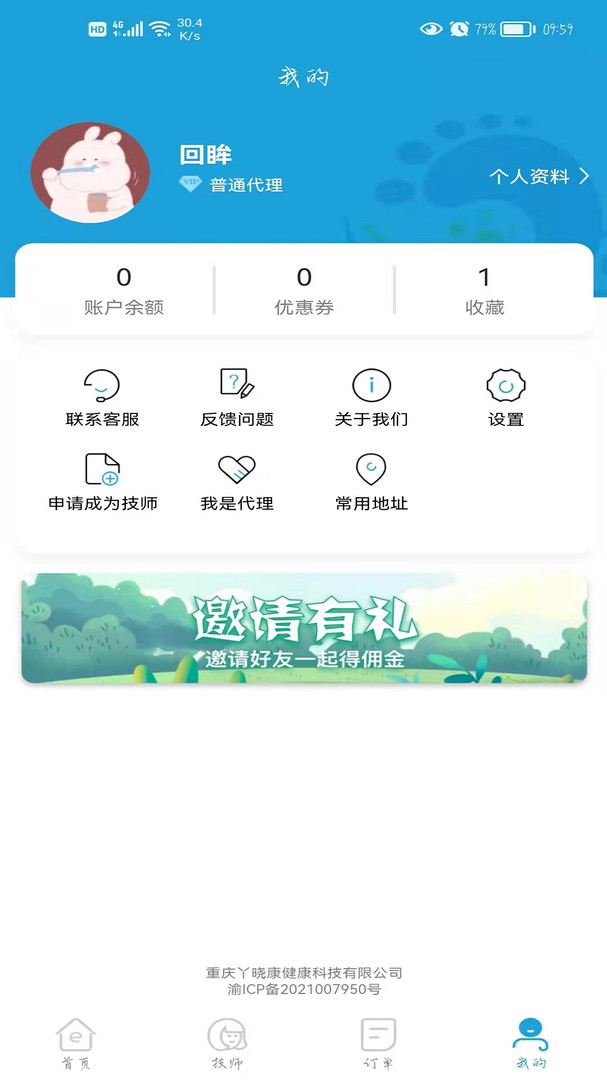
Task: Switch to the 技师 technician tab
Action: [x=227, y=1043]
